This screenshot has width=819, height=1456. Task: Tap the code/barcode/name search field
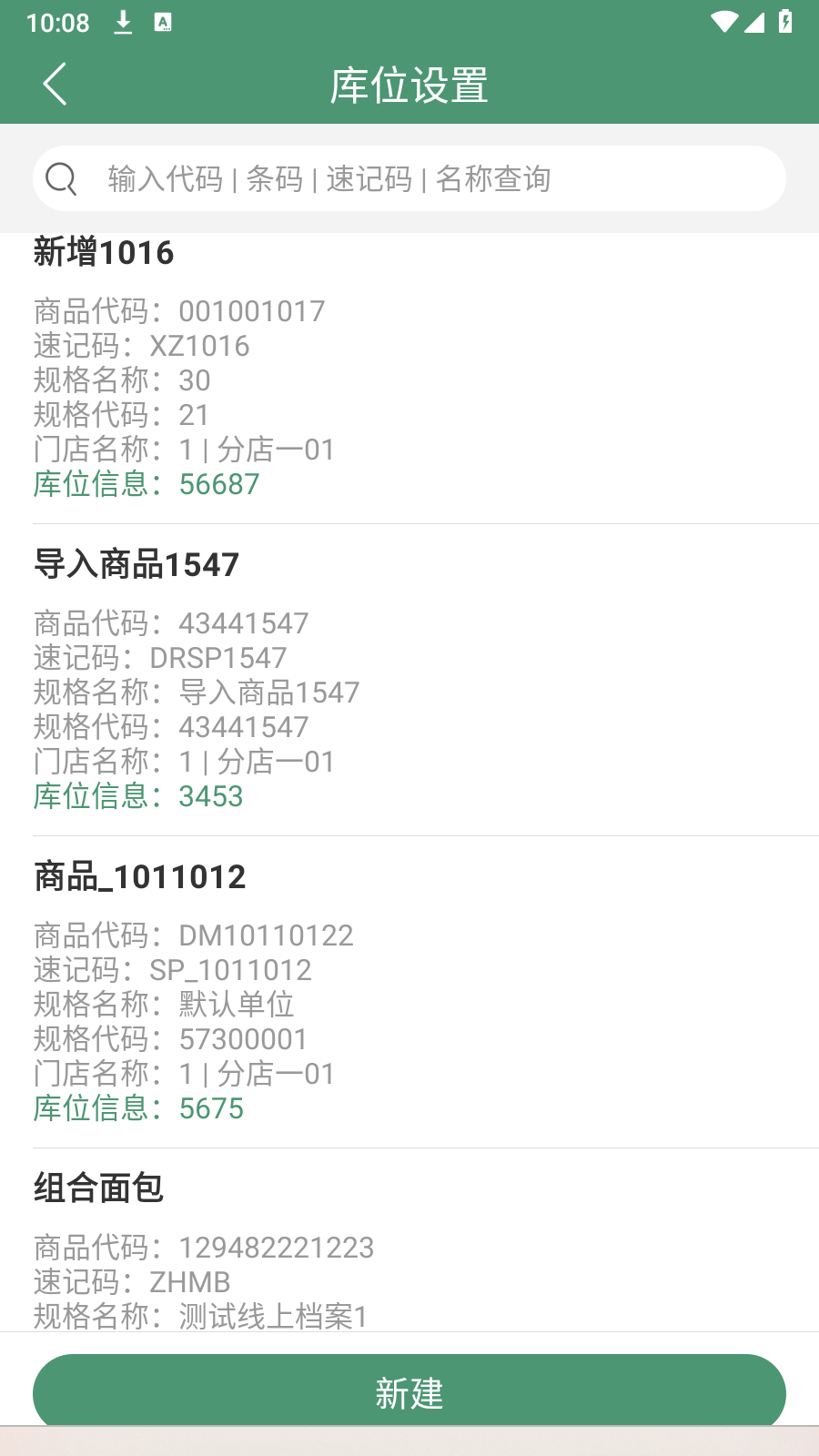click(x=409, y=178)
